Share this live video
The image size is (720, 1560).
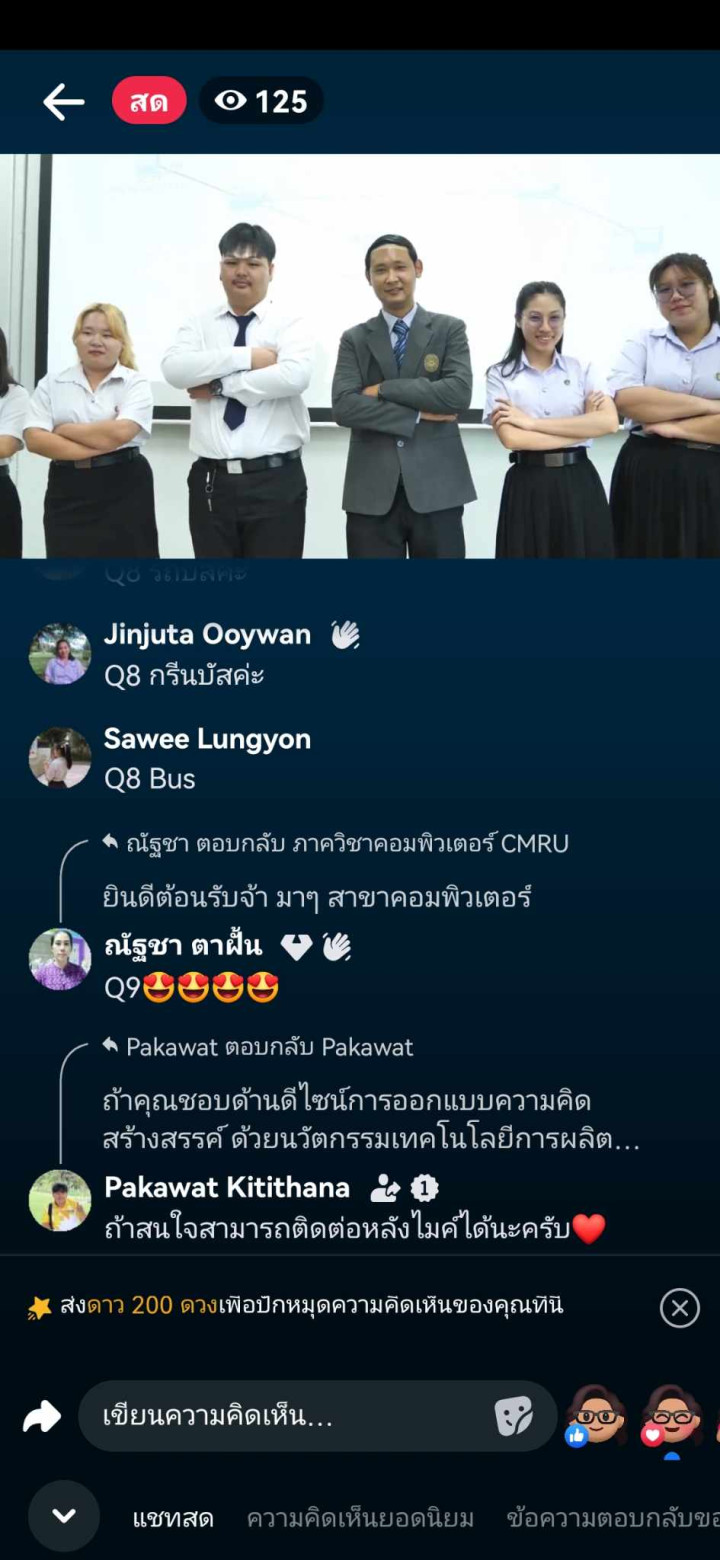pyautogui.click(x=42, y=1416)
